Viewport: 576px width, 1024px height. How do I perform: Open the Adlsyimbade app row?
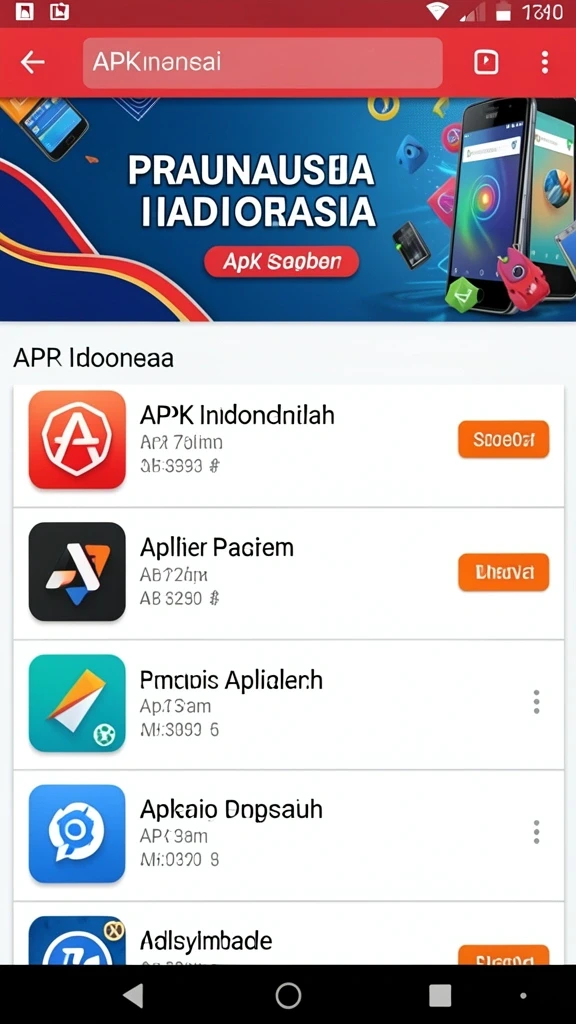(289, 933)
